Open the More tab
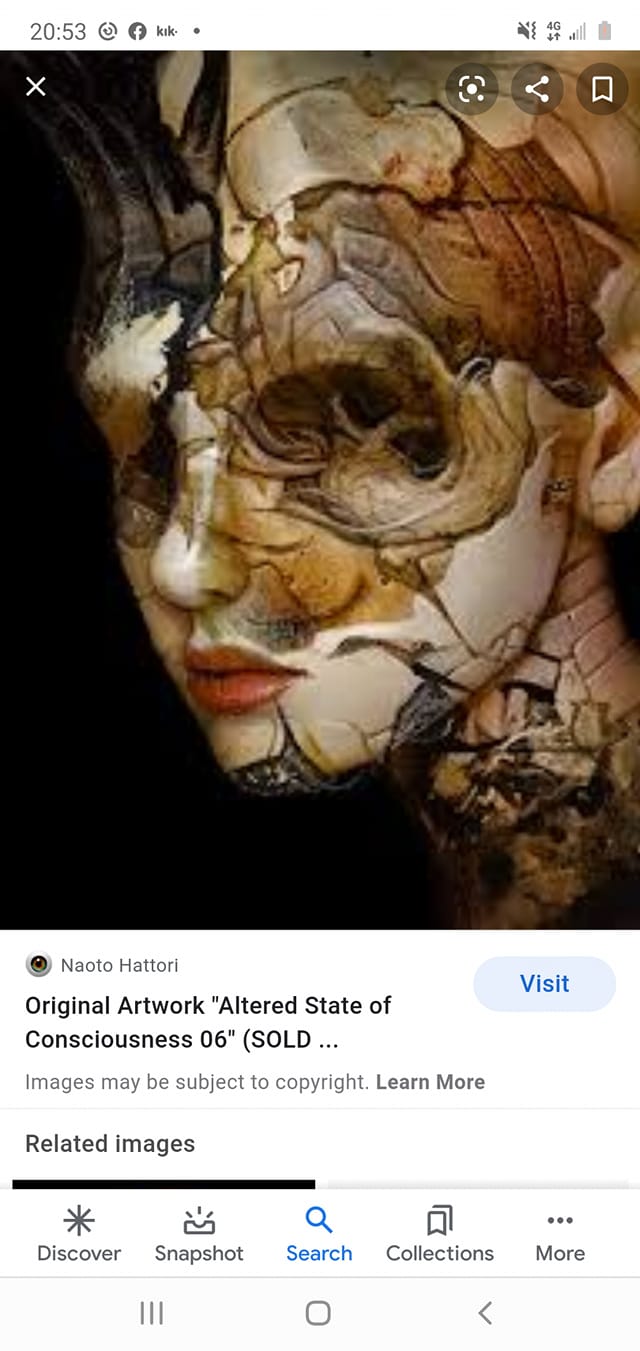The image size is (640, 1351). point(560,1235)
